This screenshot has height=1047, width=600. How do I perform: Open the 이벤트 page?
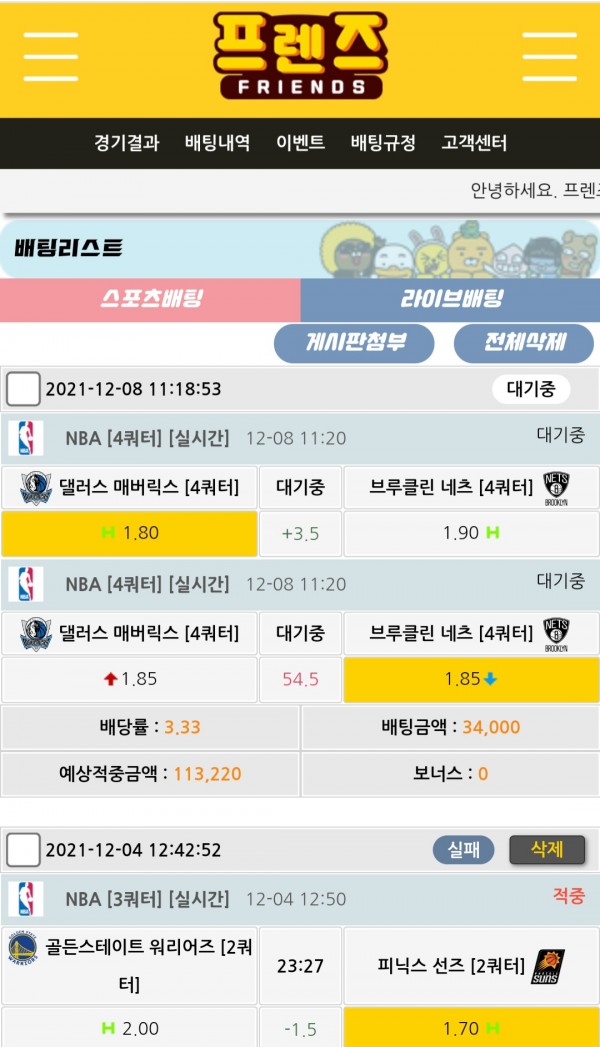[x=300, y=143]
